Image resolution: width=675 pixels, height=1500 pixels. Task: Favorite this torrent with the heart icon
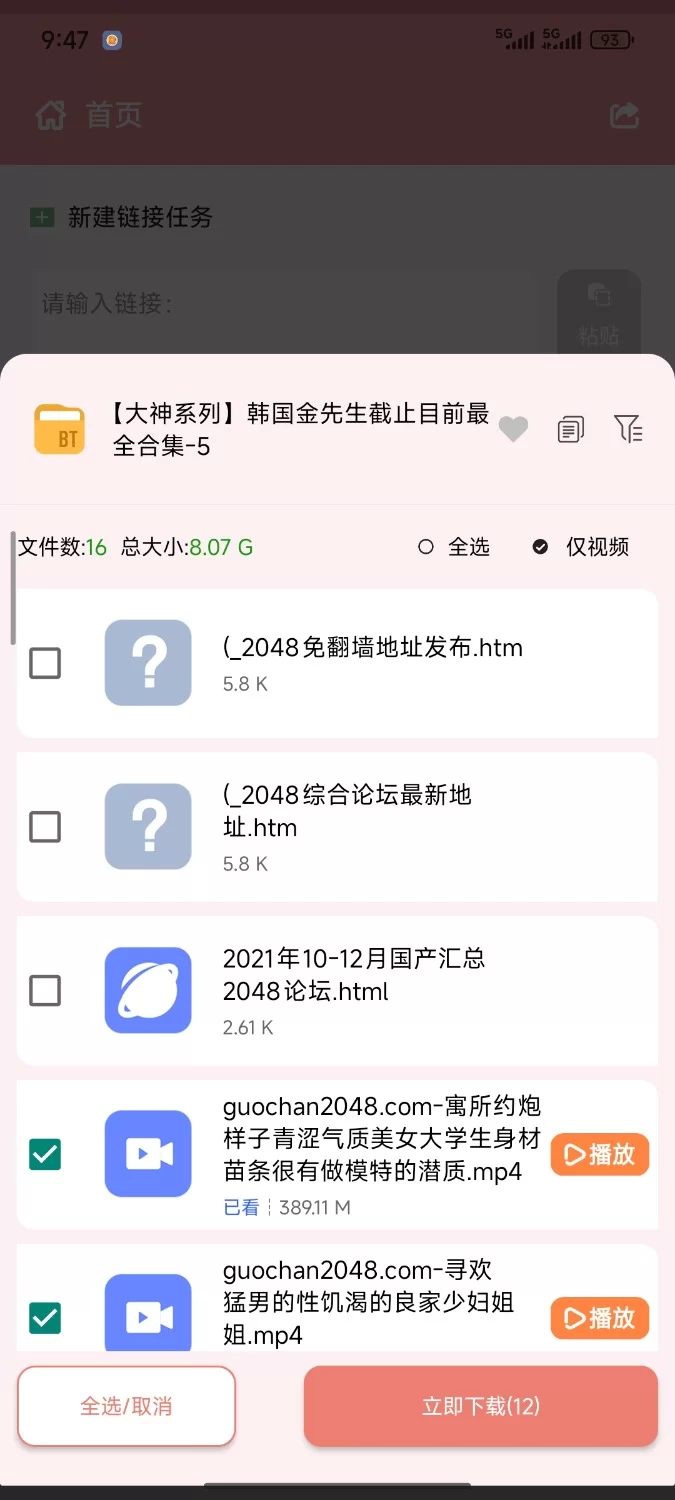click(x=513, y=429)
